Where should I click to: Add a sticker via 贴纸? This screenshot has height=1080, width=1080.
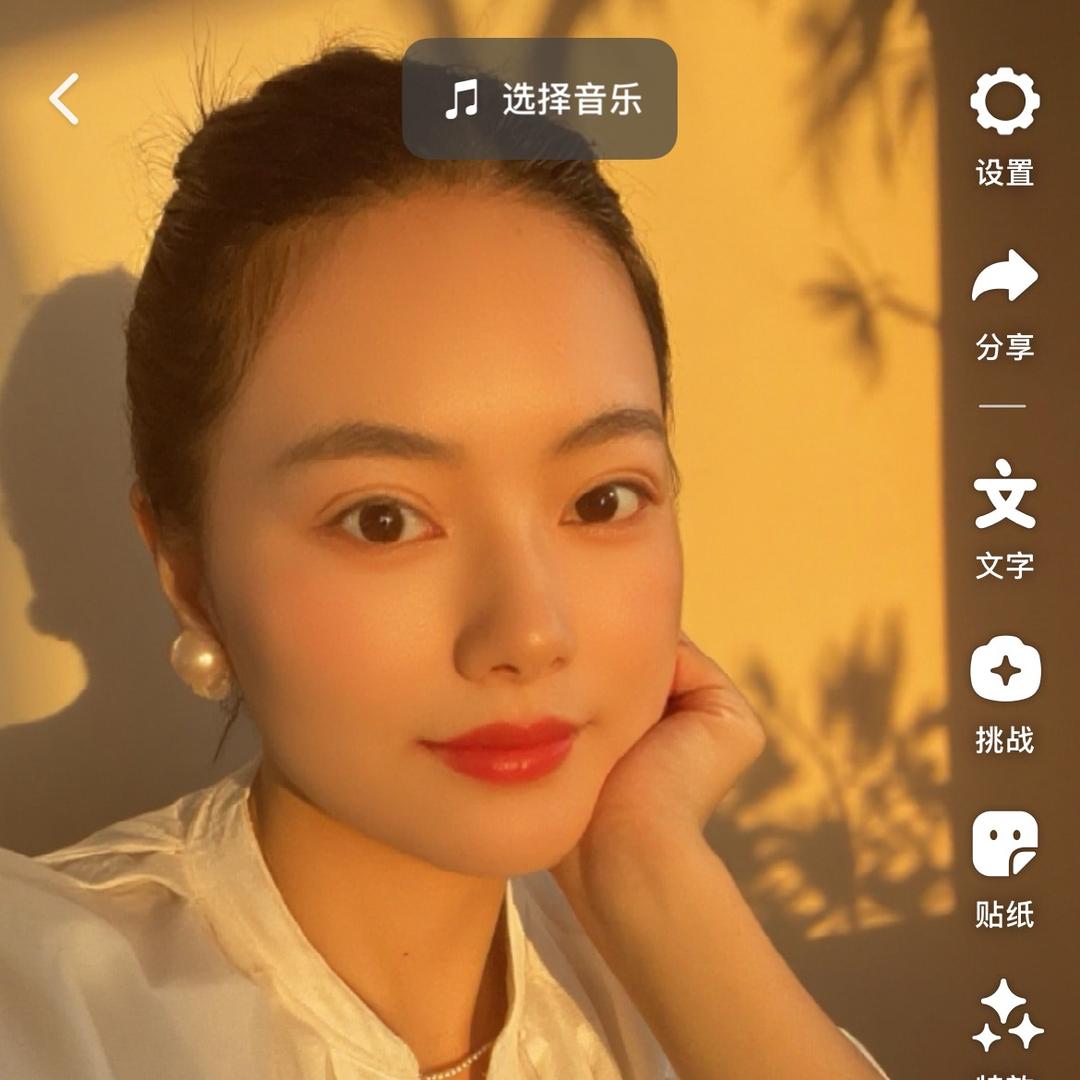[1005, 845]
